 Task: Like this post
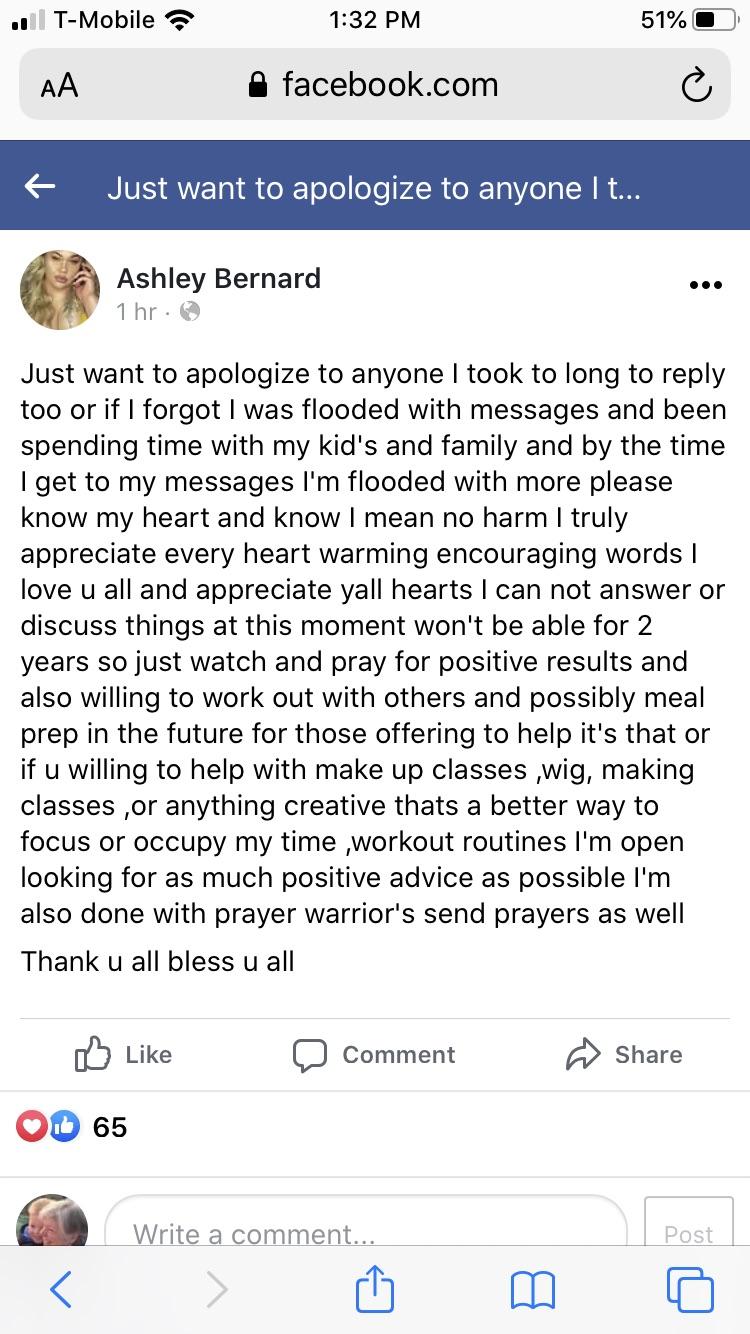(124, 1054)
